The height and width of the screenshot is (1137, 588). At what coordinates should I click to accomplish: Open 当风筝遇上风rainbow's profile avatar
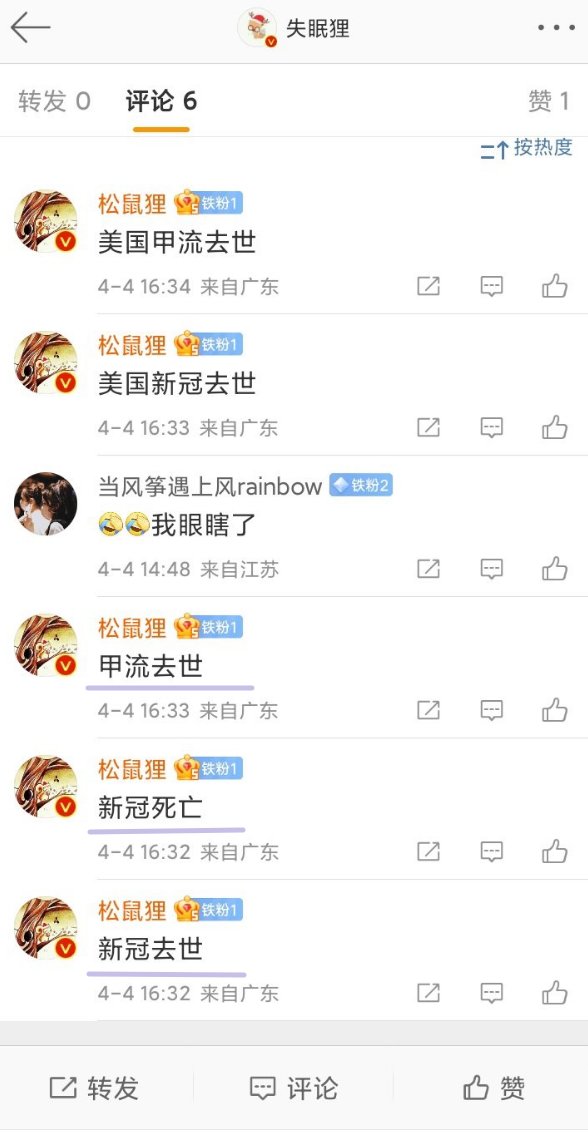point(46,503)
